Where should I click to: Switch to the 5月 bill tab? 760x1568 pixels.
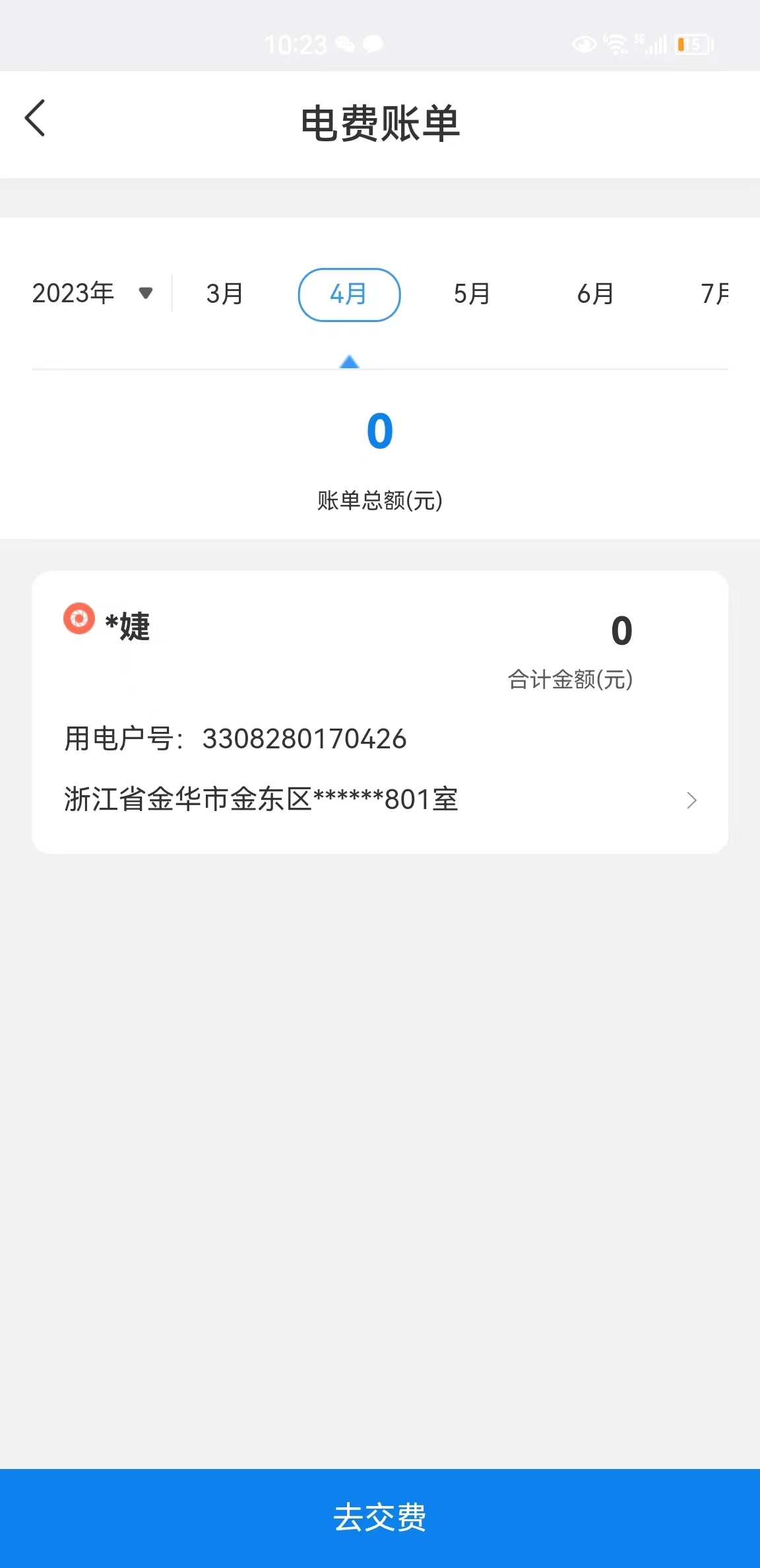point(472,294)
